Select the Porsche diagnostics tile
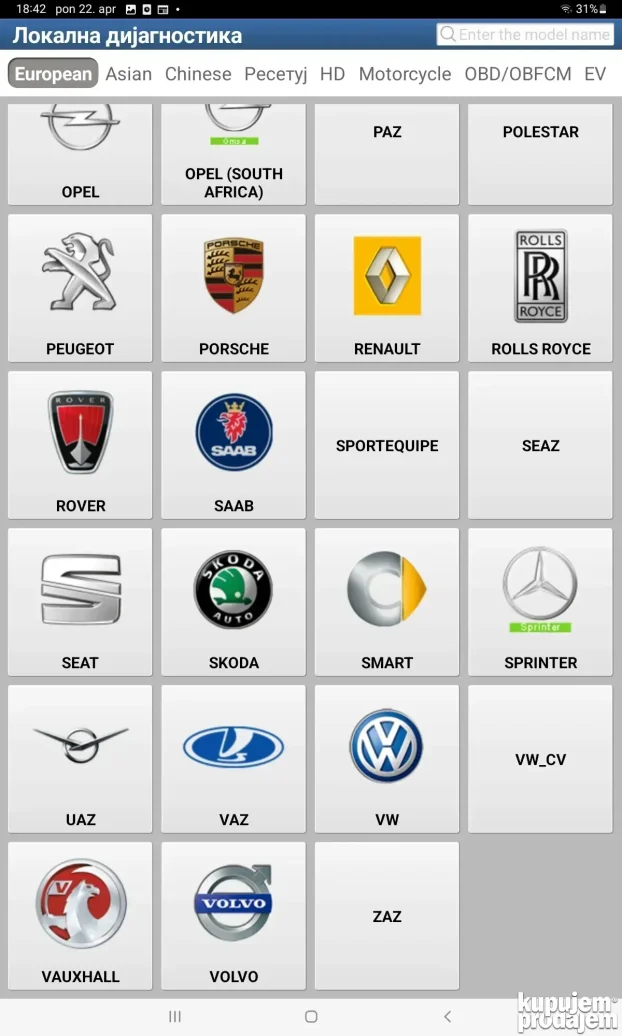622x1036 pixels. coord(234,288)
